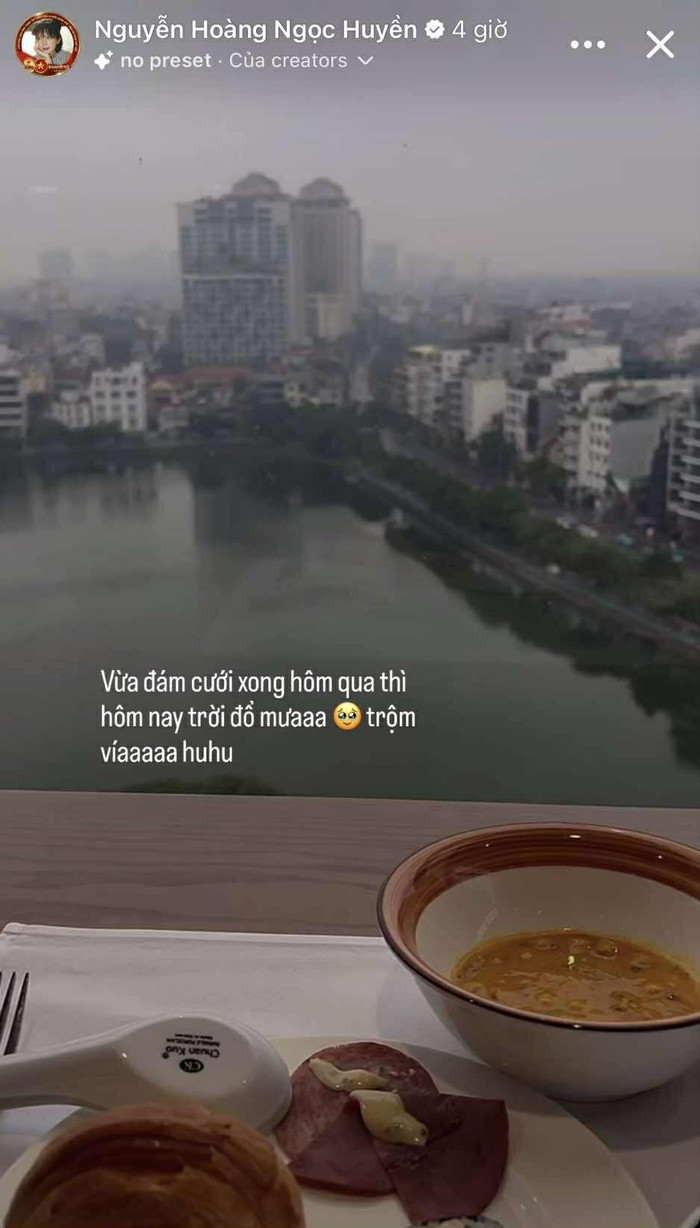Image resolution: width=700 pixels, height=1228 pixels.
Task: Open the three-dot story options menu
Action: pyautogui.click(x=588, y=44)
